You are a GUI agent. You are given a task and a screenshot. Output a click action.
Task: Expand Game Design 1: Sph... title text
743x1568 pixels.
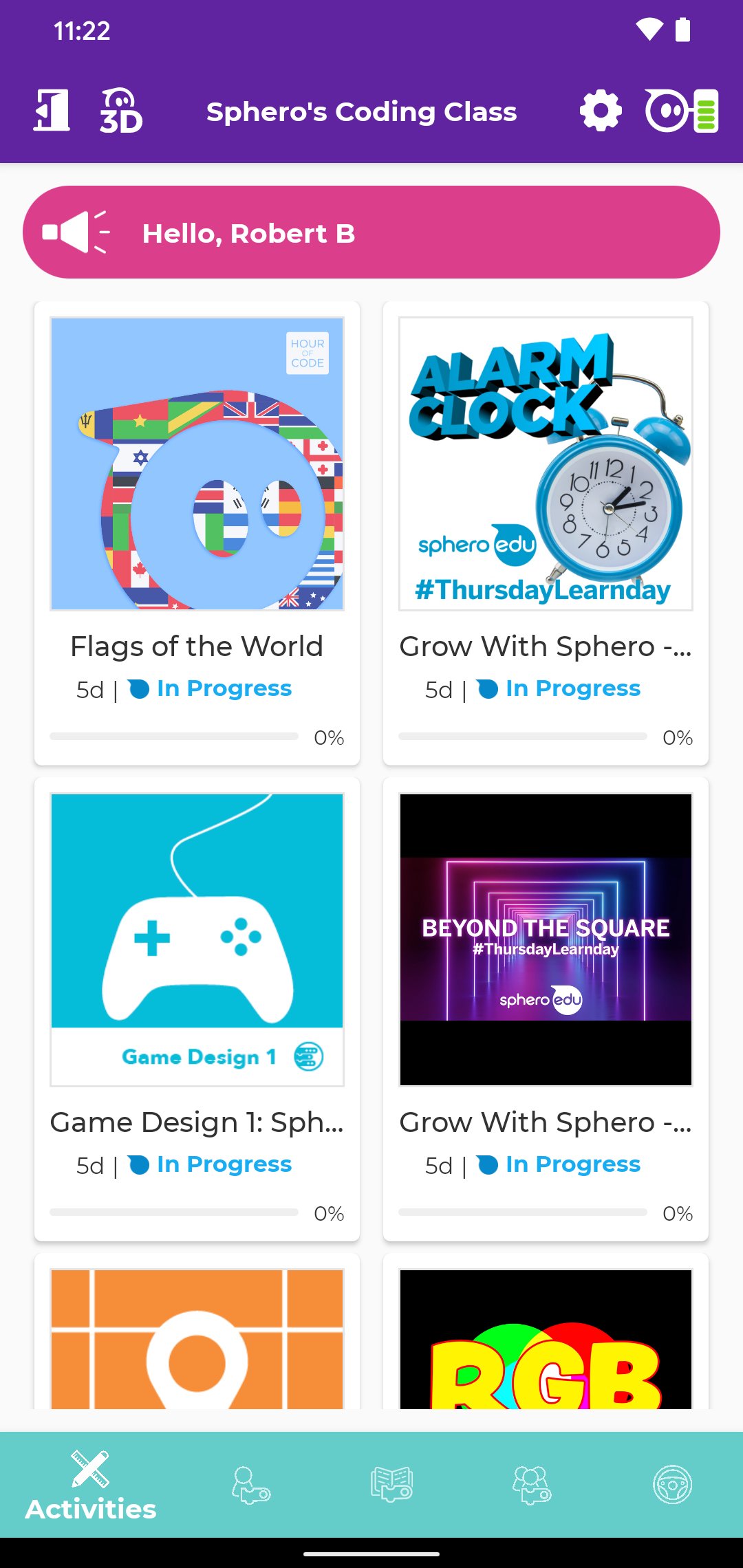point(197,1122)
